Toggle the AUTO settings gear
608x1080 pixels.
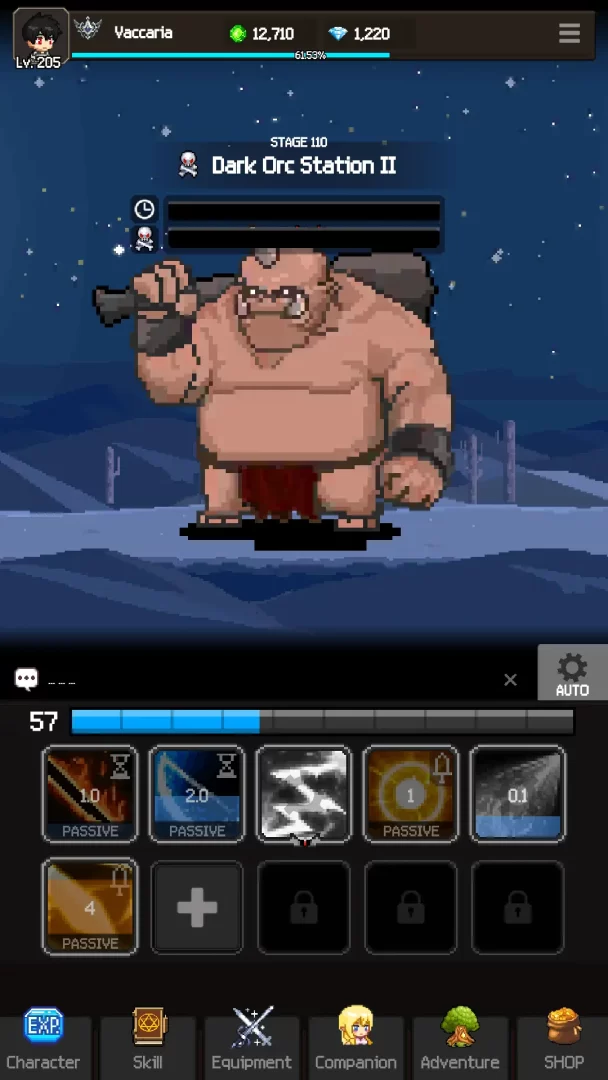click(x=572, y=673)
